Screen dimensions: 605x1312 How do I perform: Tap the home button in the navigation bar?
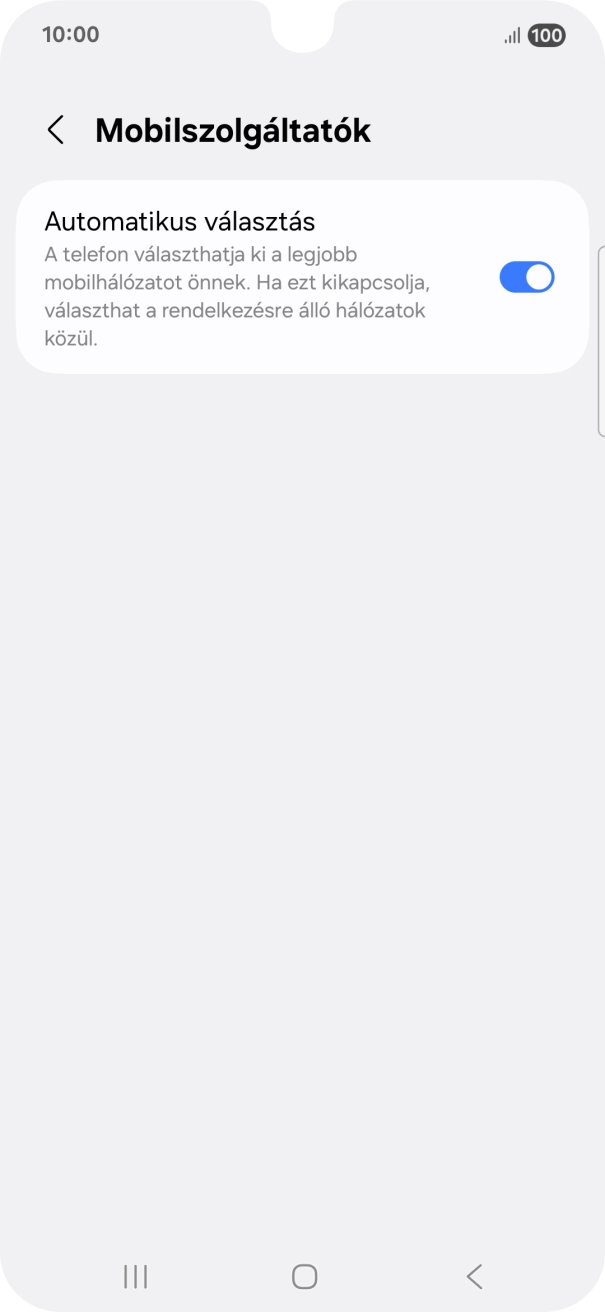[x=304, y=1275]
